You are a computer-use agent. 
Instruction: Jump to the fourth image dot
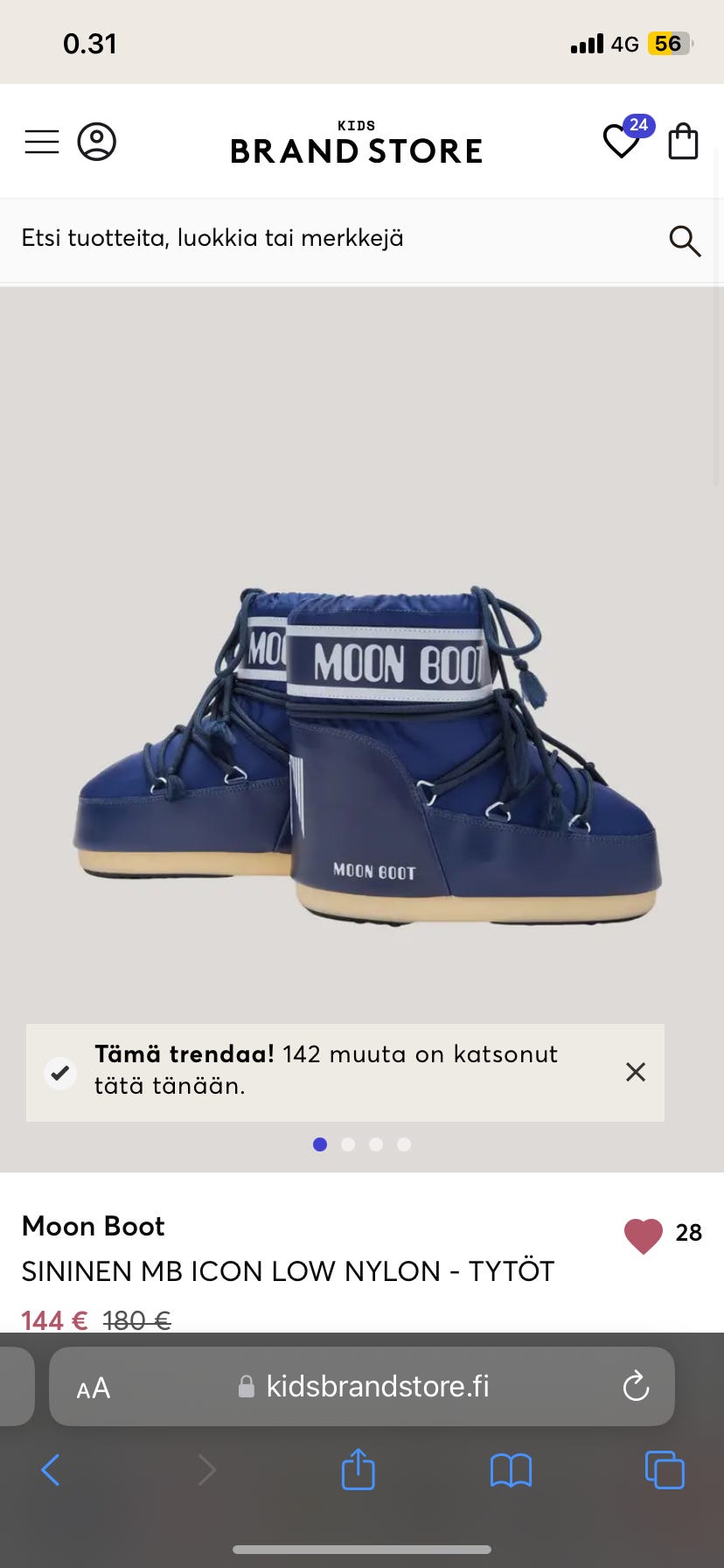[404, 1144]
